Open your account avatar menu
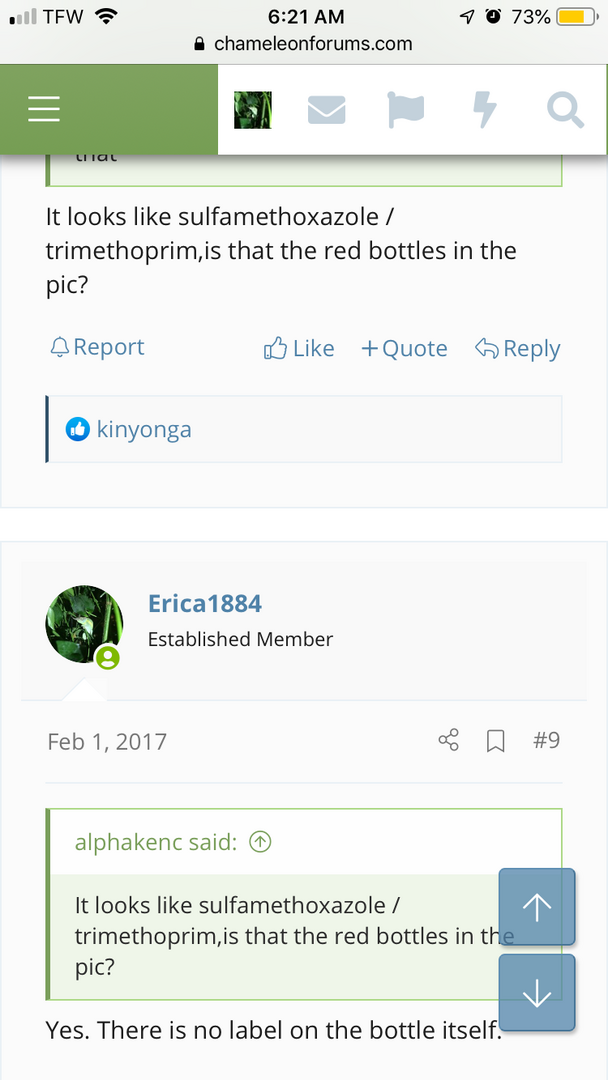608x1080 pixels. point(252,110)
